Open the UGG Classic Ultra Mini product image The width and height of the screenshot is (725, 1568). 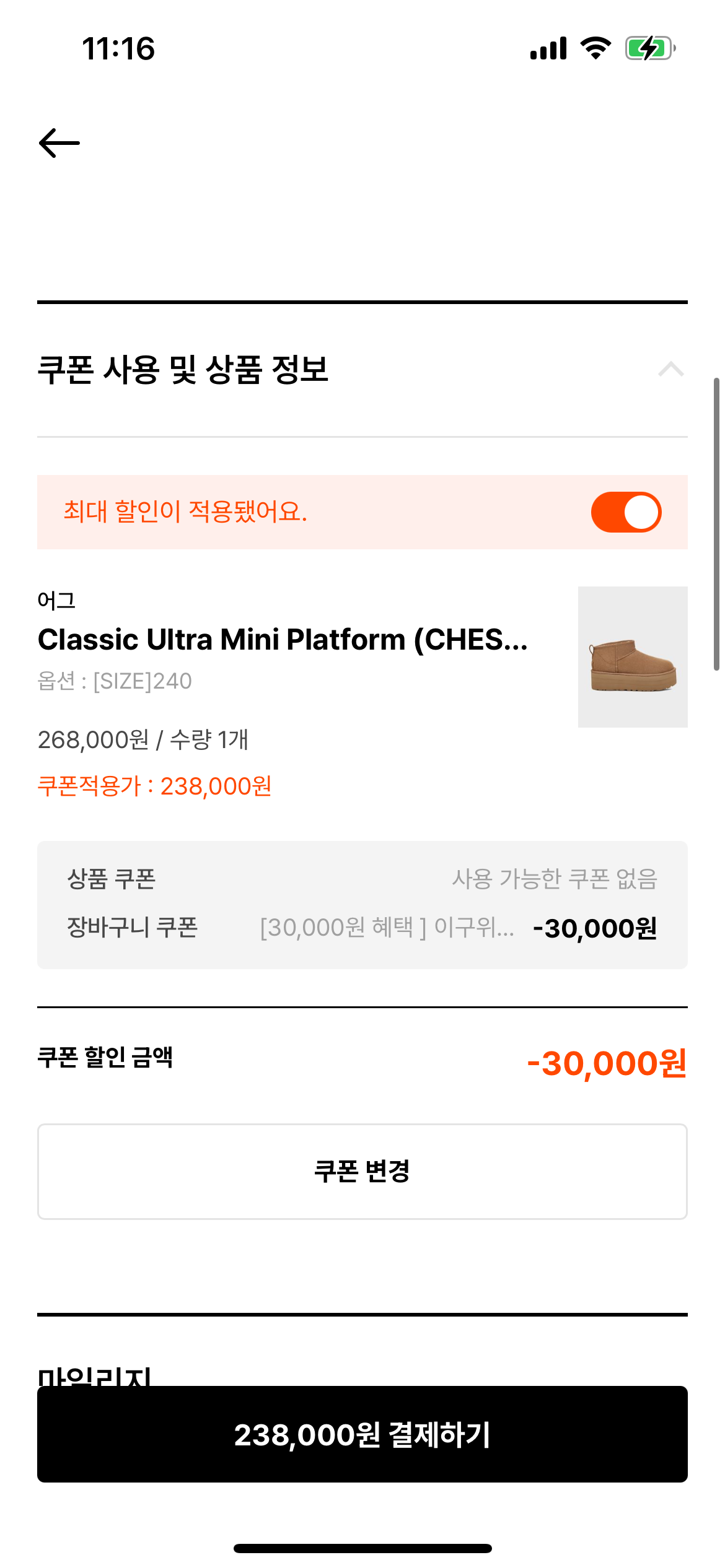632,656
